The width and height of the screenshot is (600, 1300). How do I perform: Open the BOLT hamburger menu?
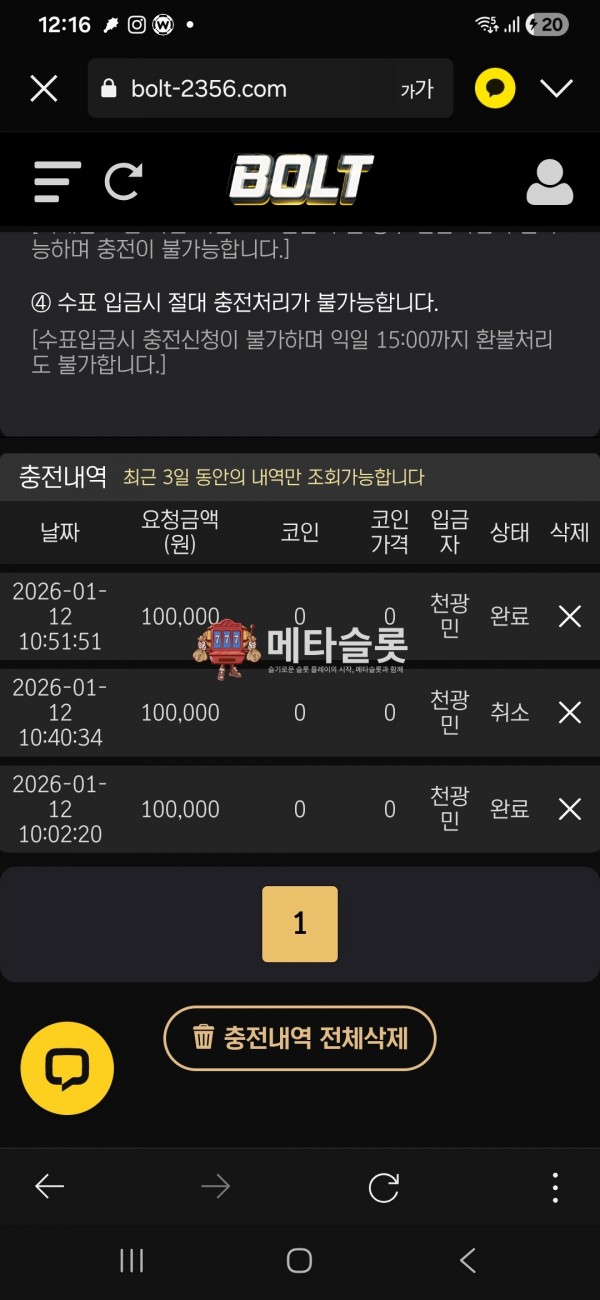(x=57, y=181)
